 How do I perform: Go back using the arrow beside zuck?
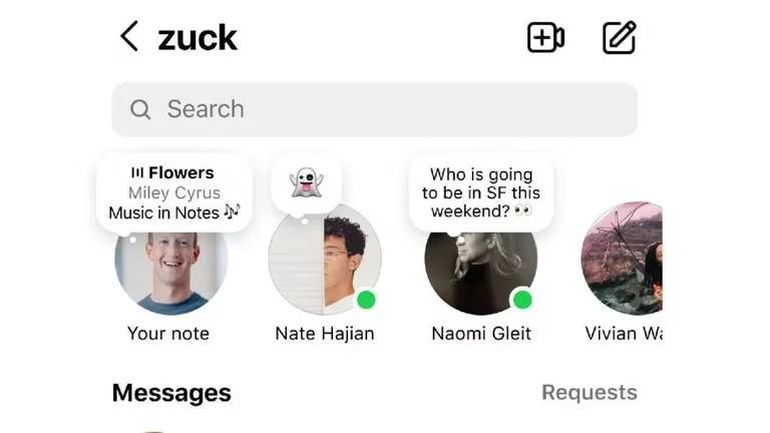pos(129,38)
